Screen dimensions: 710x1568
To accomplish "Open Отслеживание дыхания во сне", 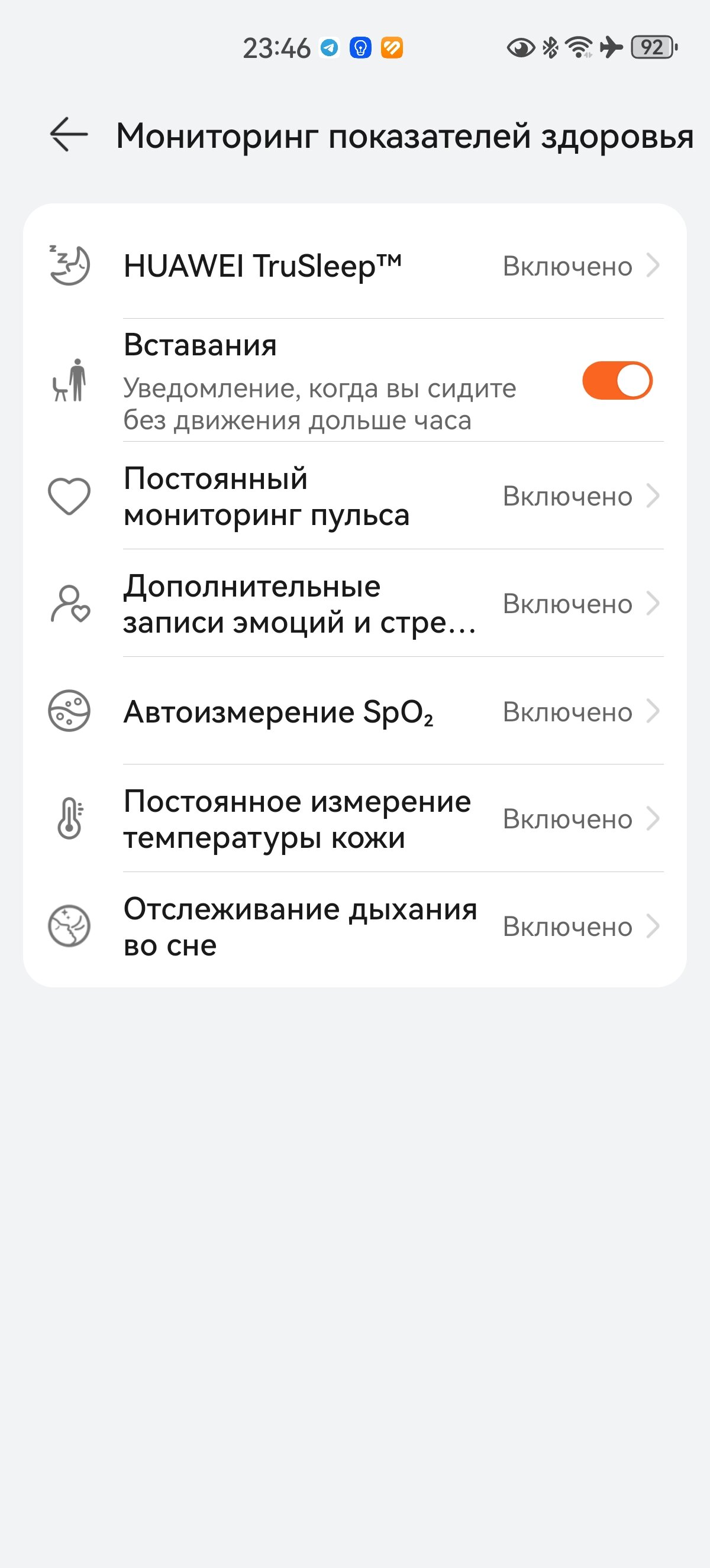I will (x=355, y=926).
